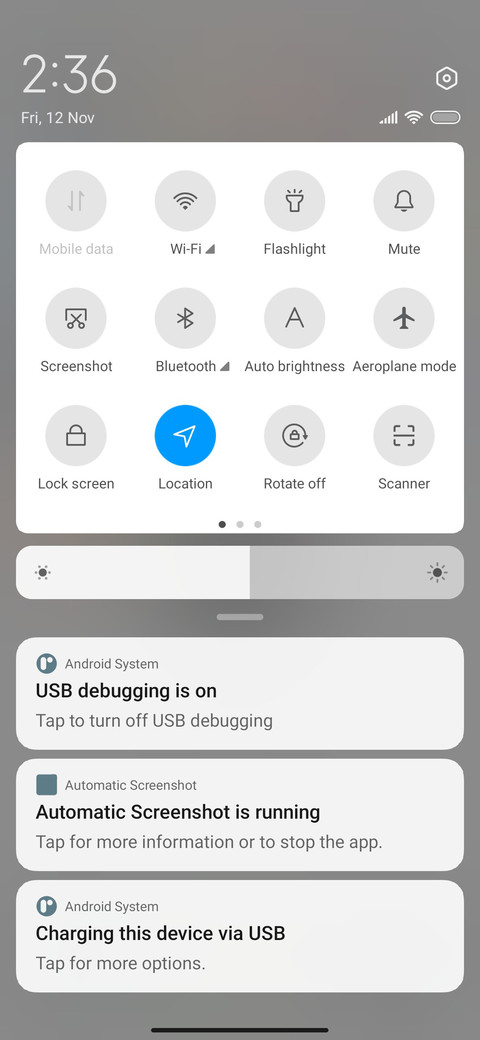Enable Mute mode
The height and width of the screenshot is (1040, 480).
[x=404, y=200]
